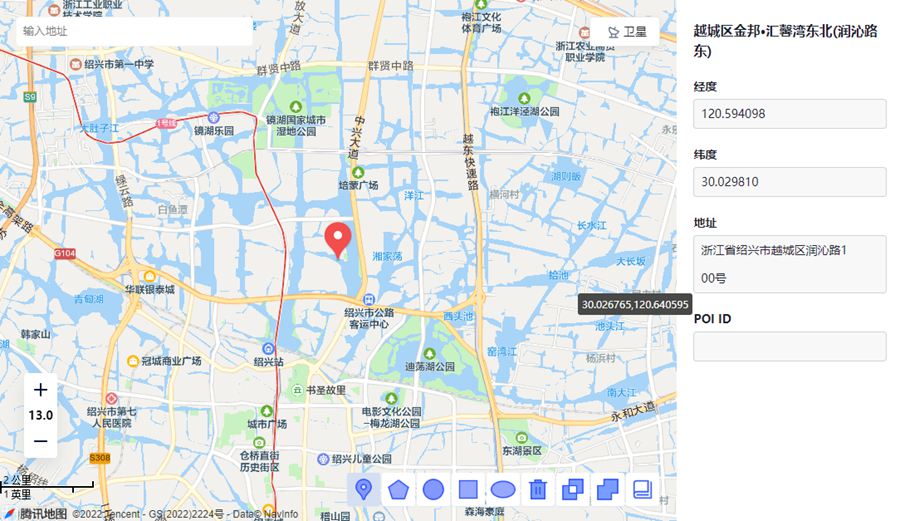Tap the address (地址) text field
The height and width of the screenshot is (521, 900).
[790, 264]
